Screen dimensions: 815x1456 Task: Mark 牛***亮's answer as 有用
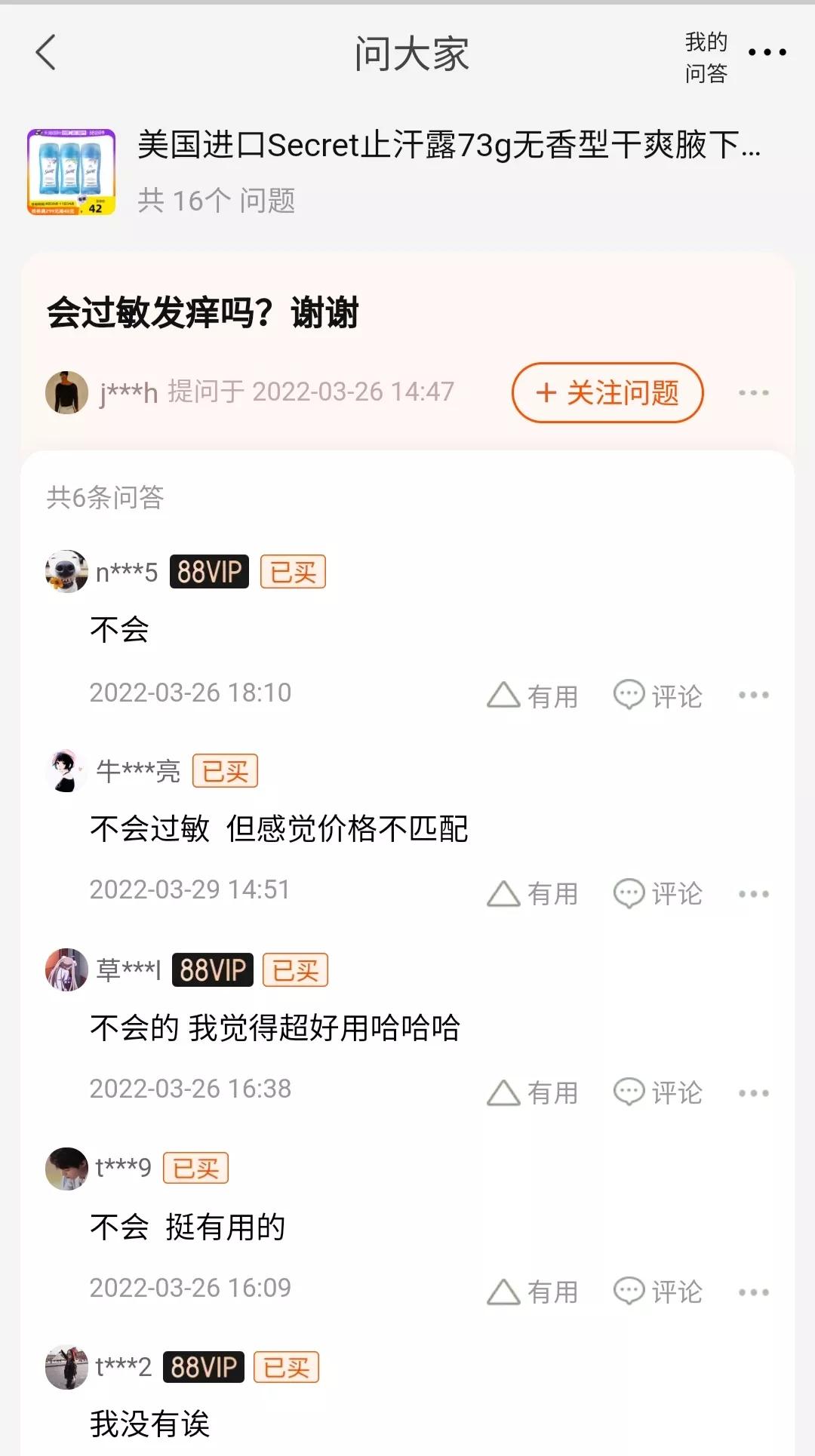(533, 894)
